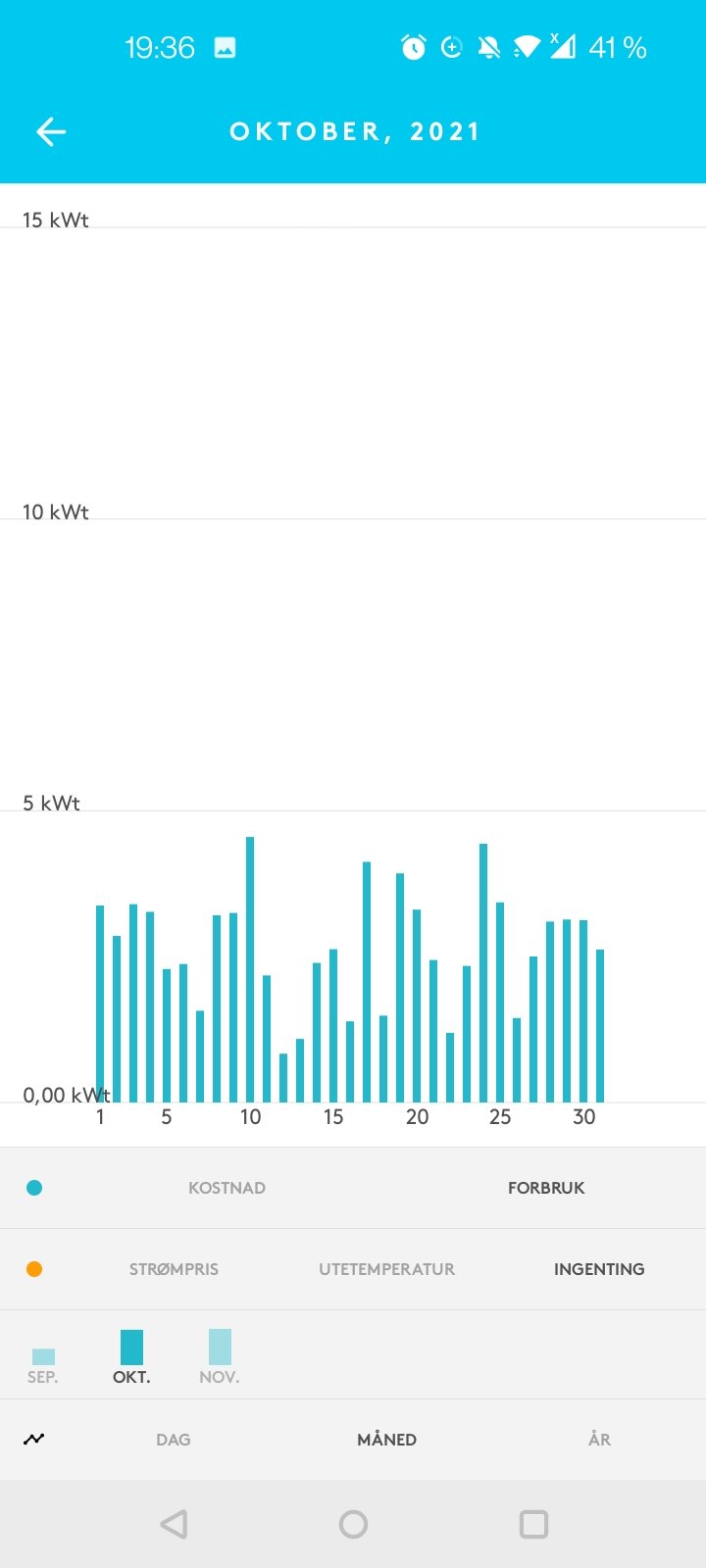Jump to the Nov. month bar
706x1568 pixels.
tap(220, 1356)
